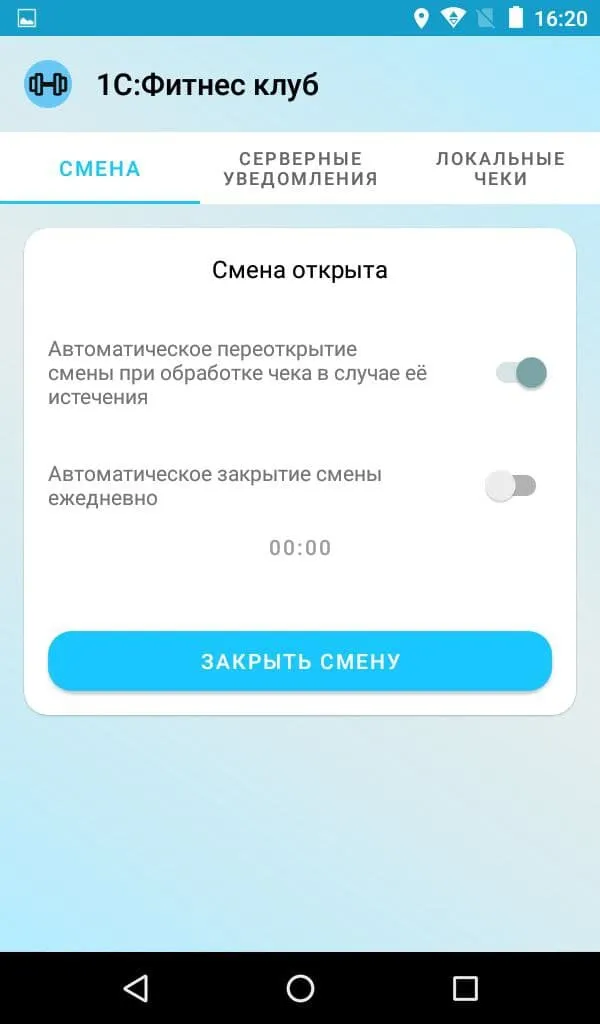Open the Серверные уведомления tab
The height and width of the screenshot is (1024, 600).
(x=300, y=169)
